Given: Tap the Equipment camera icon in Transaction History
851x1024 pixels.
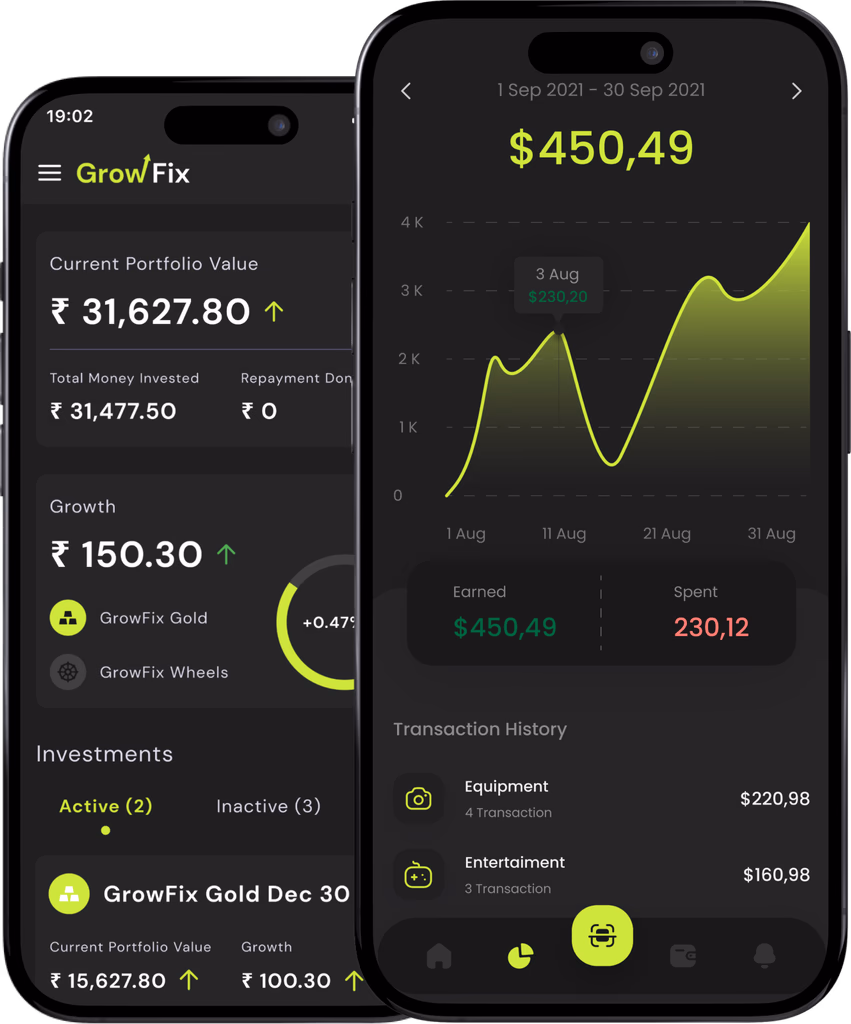Looking at the screenshot, I should pos(420,799).
